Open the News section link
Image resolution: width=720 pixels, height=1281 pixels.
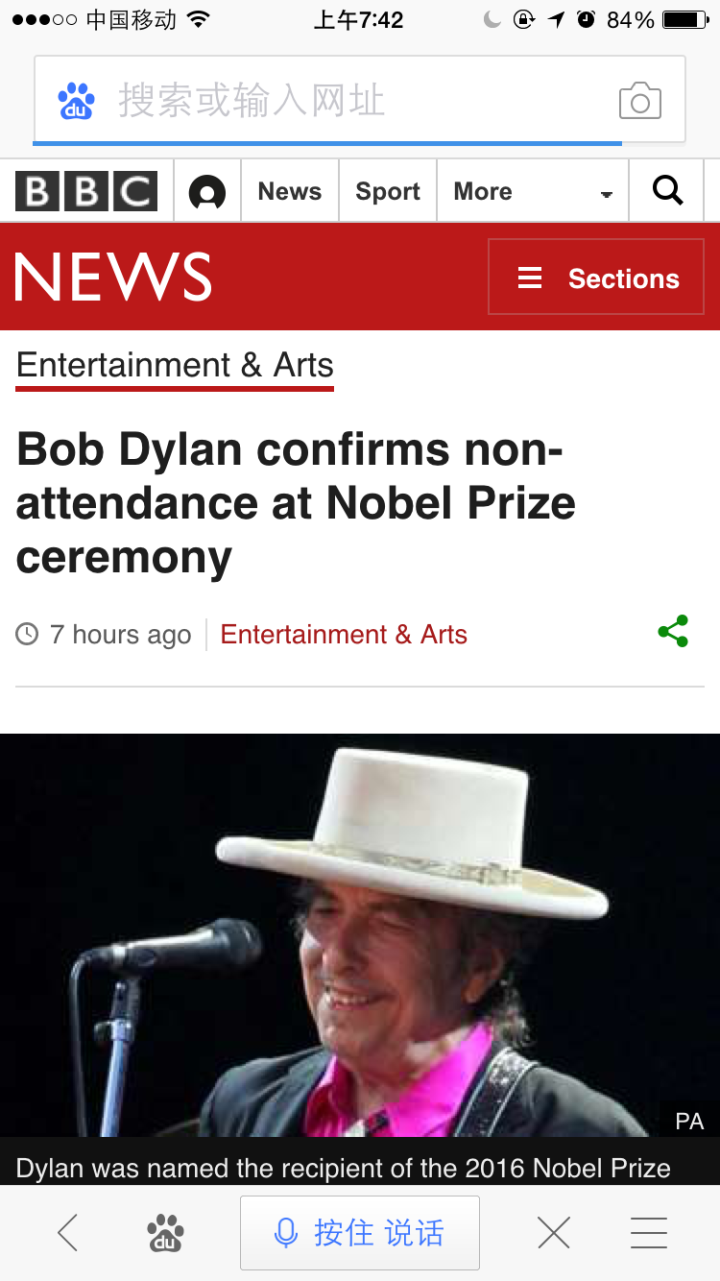coord(290,191)
